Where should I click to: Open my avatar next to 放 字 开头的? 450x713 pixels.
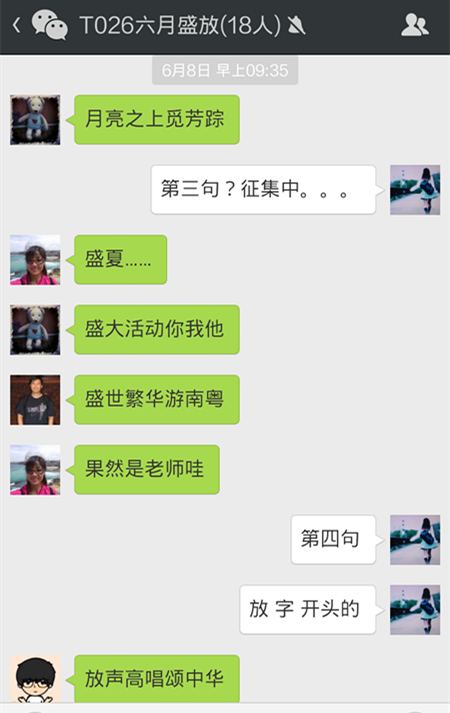point(415,610)
